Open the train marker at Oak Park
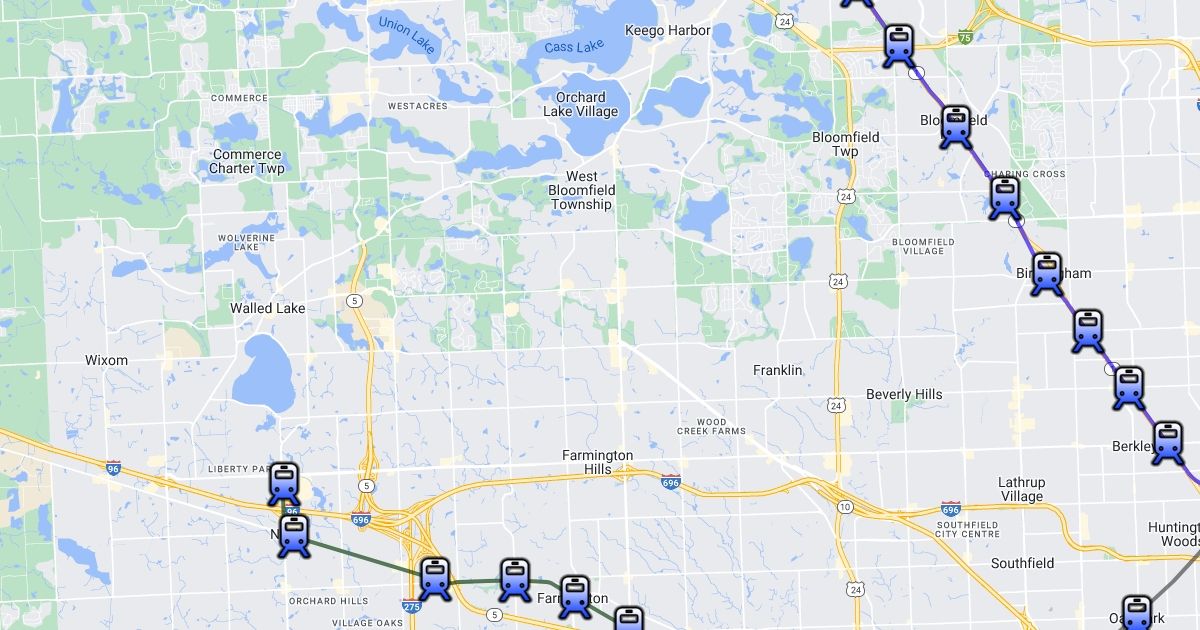 (x=1137, y=612)
